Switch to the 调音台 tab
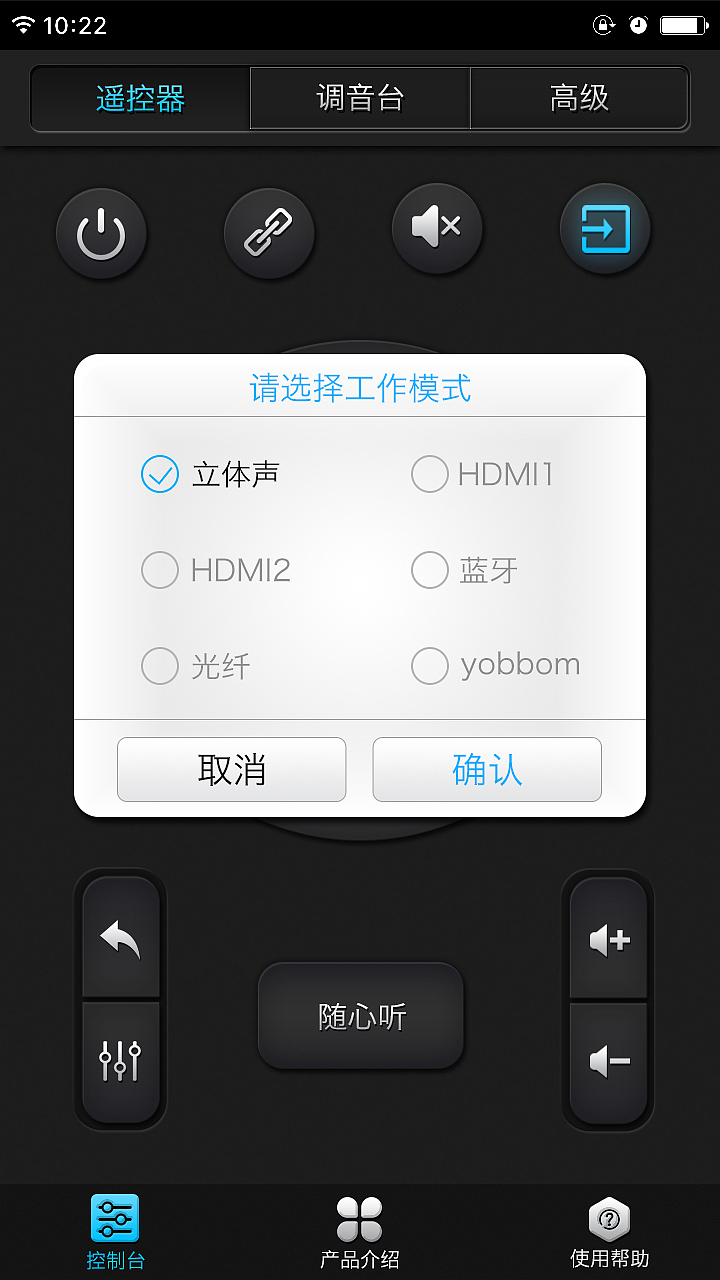This screenshot has width=720, height=1280. pos(359,97)
